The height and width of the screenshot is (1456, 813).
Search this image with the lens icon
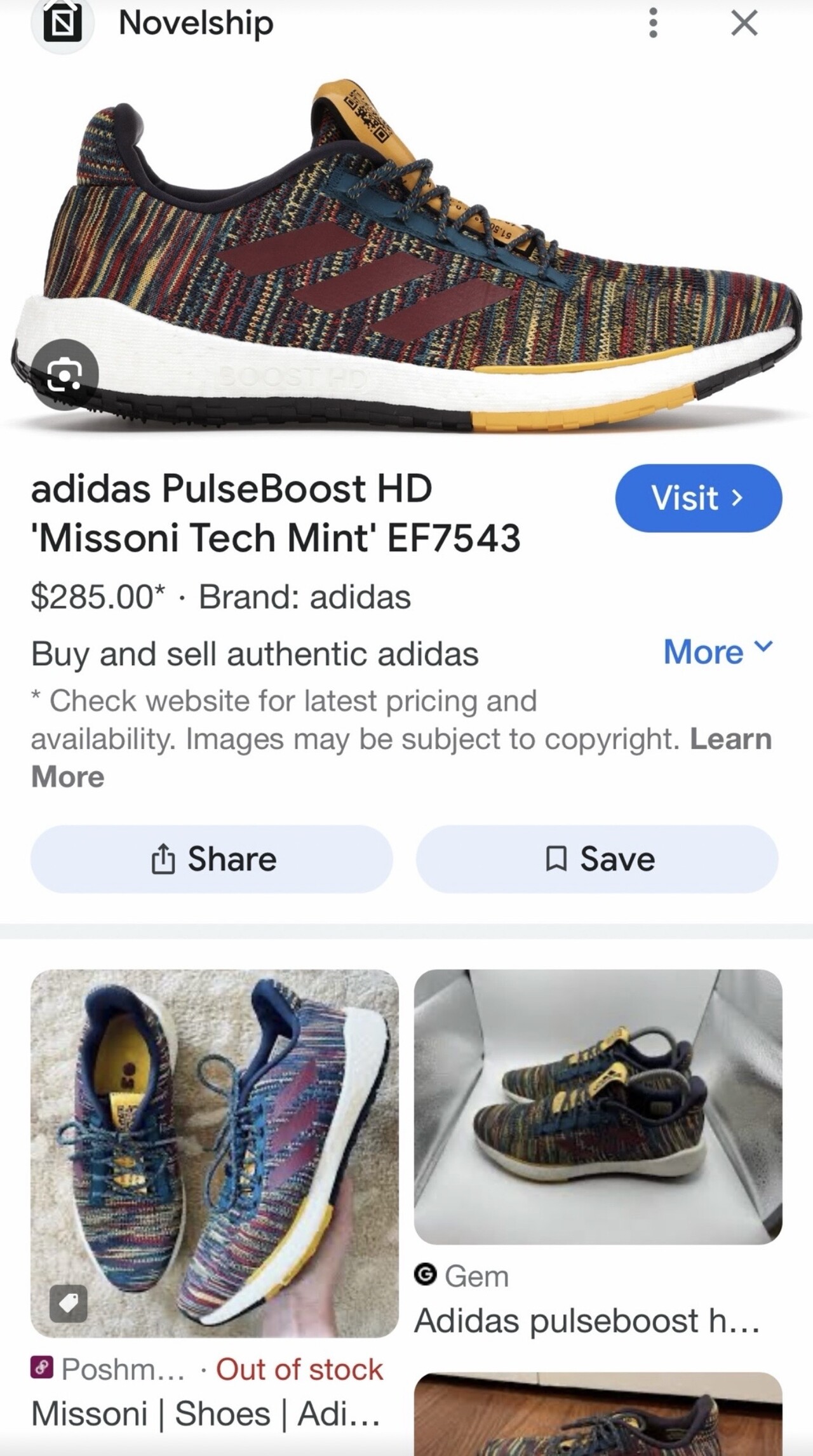tap(64, 375)
